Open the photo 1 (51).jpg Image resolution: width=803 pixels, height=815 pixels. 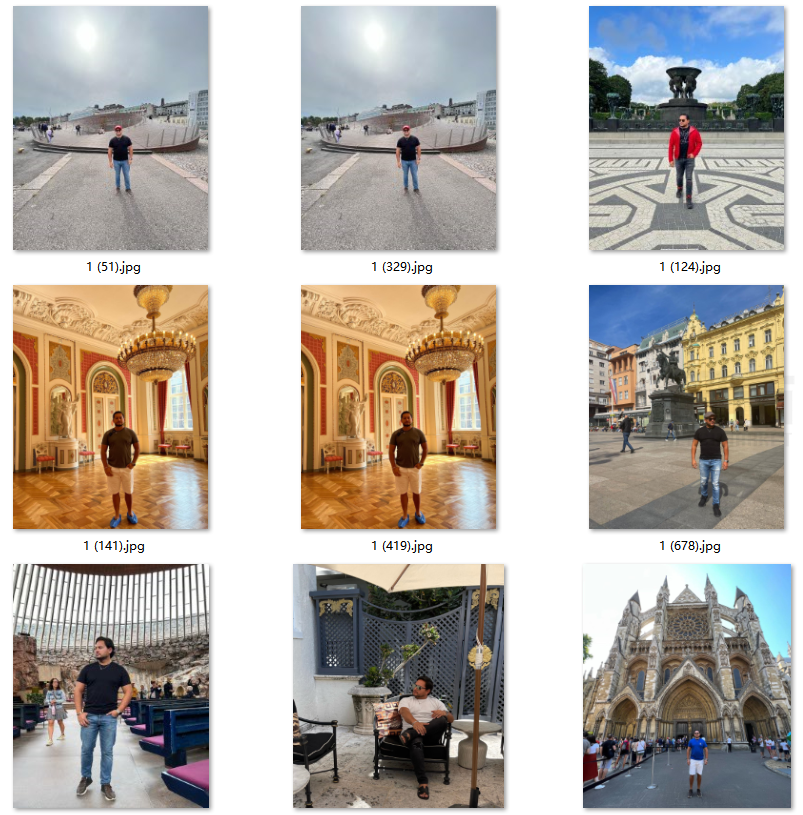click(x=111, y=128)
